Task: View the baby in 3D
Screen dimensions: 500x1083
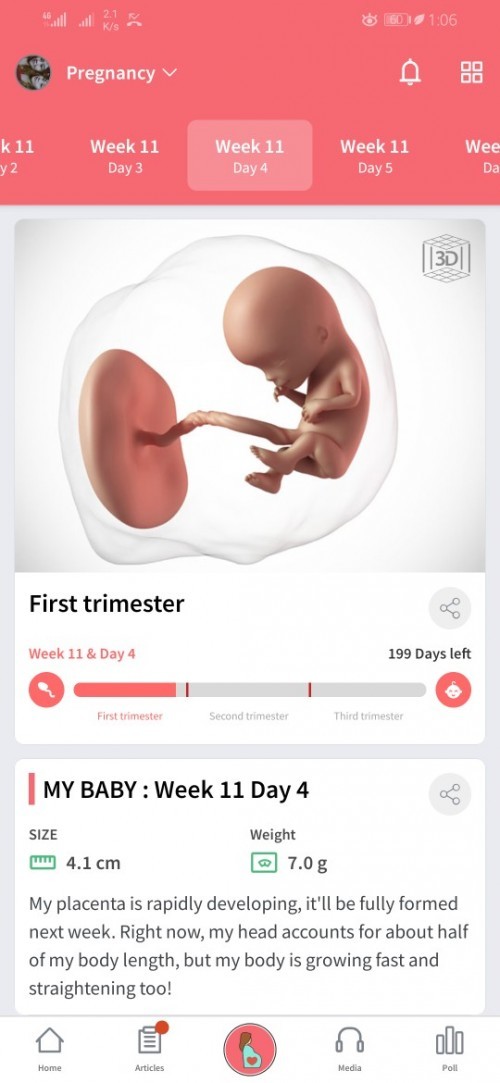Action: click(446, 258)
